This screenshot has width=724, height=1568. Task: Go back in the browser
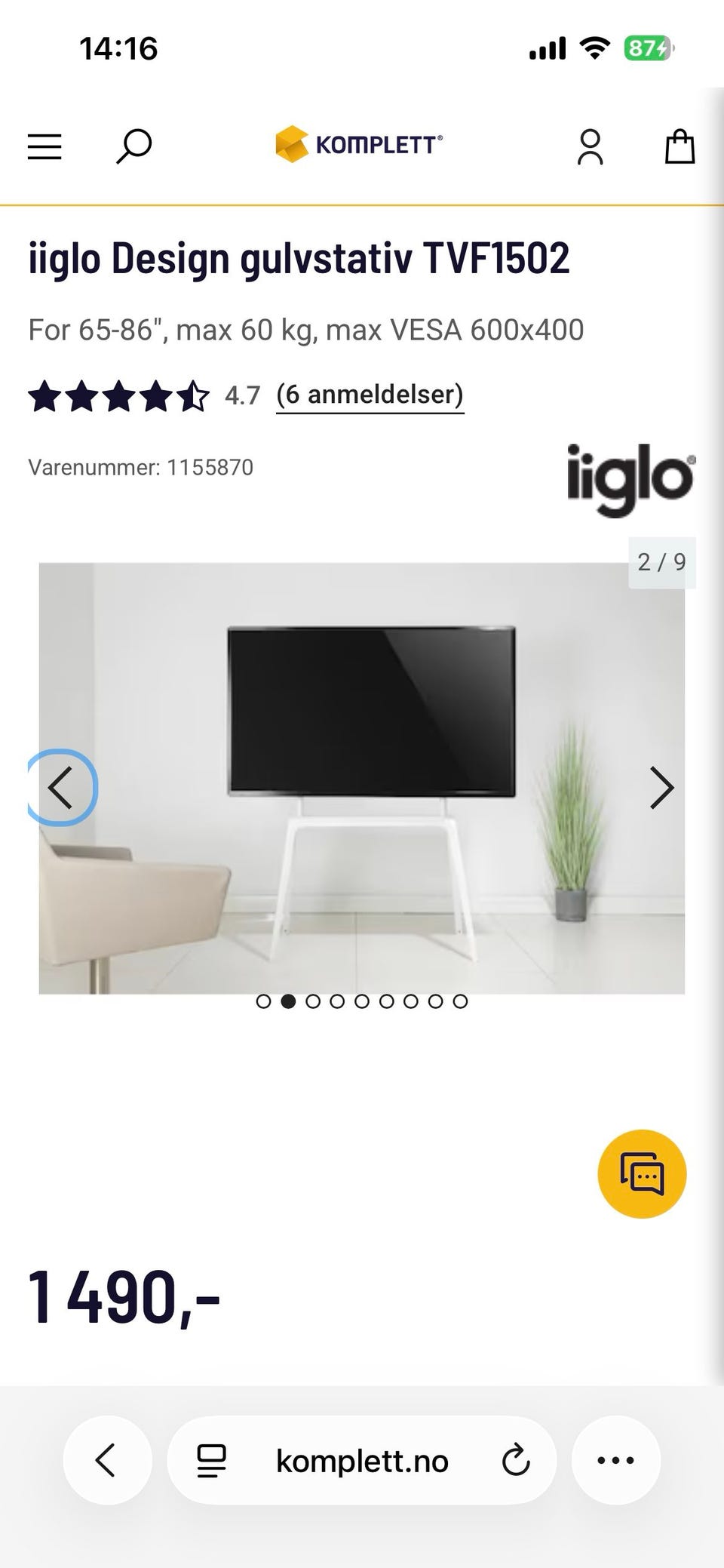pyautogui.click(x=107, y=1460)
